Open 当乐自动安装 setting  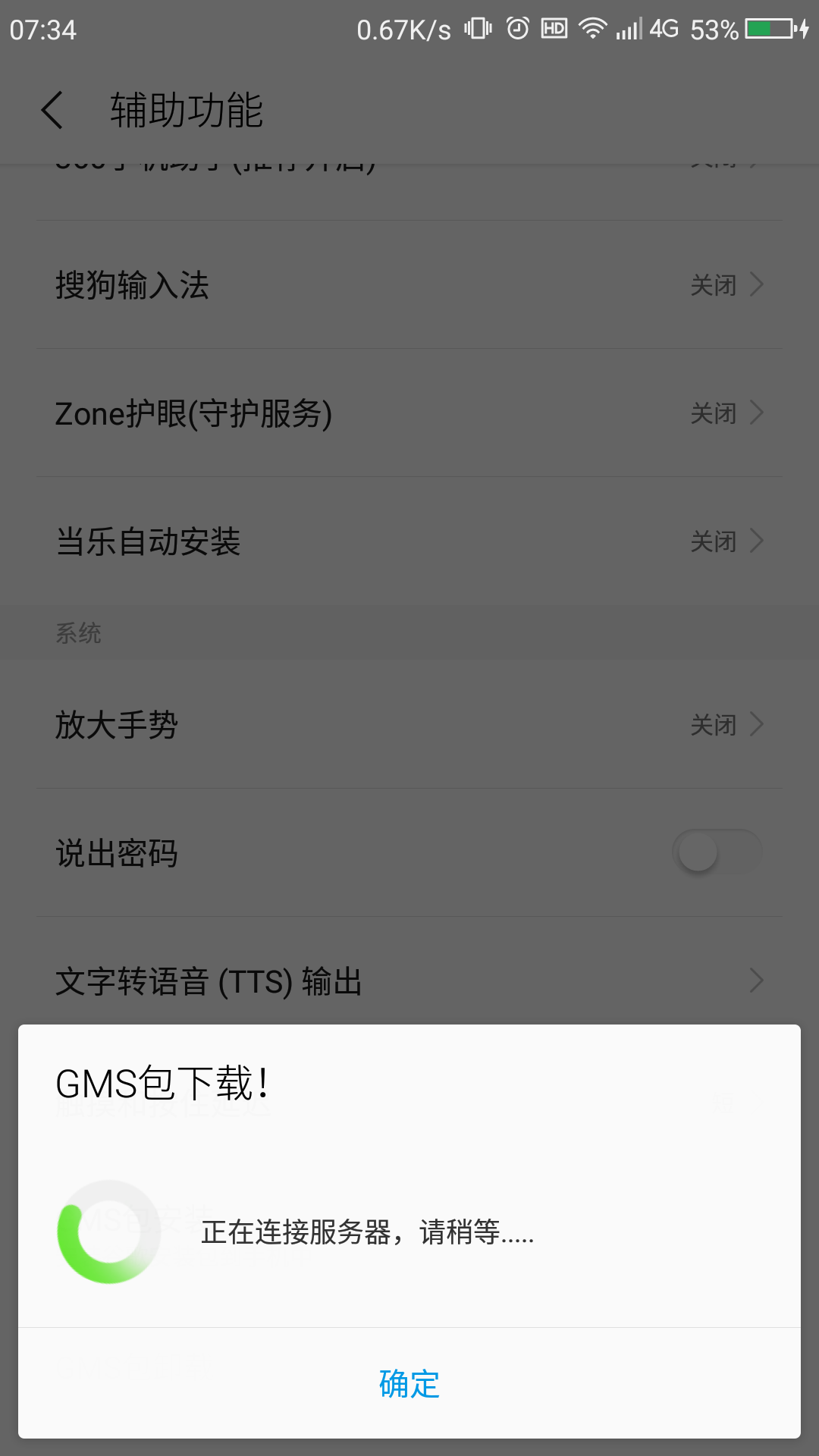(409, 541)
